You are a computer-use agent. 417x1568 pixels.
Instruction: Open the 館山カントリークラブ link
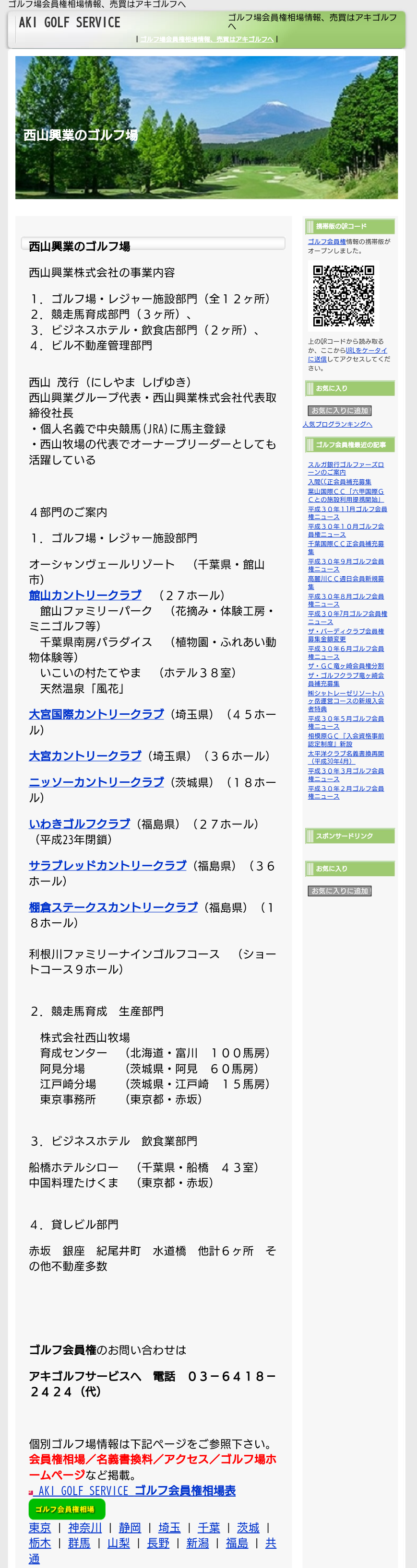pos(85,595)
